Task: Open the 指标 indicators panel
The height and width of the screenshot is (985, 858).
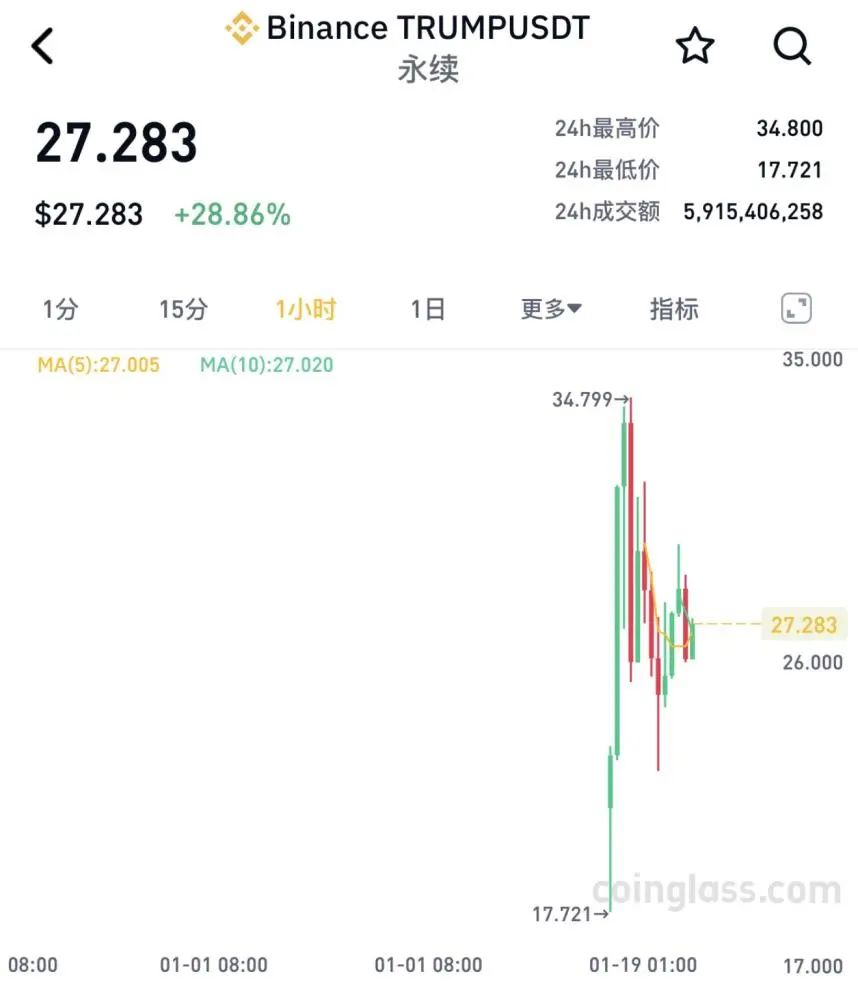Action: point(672,309)
